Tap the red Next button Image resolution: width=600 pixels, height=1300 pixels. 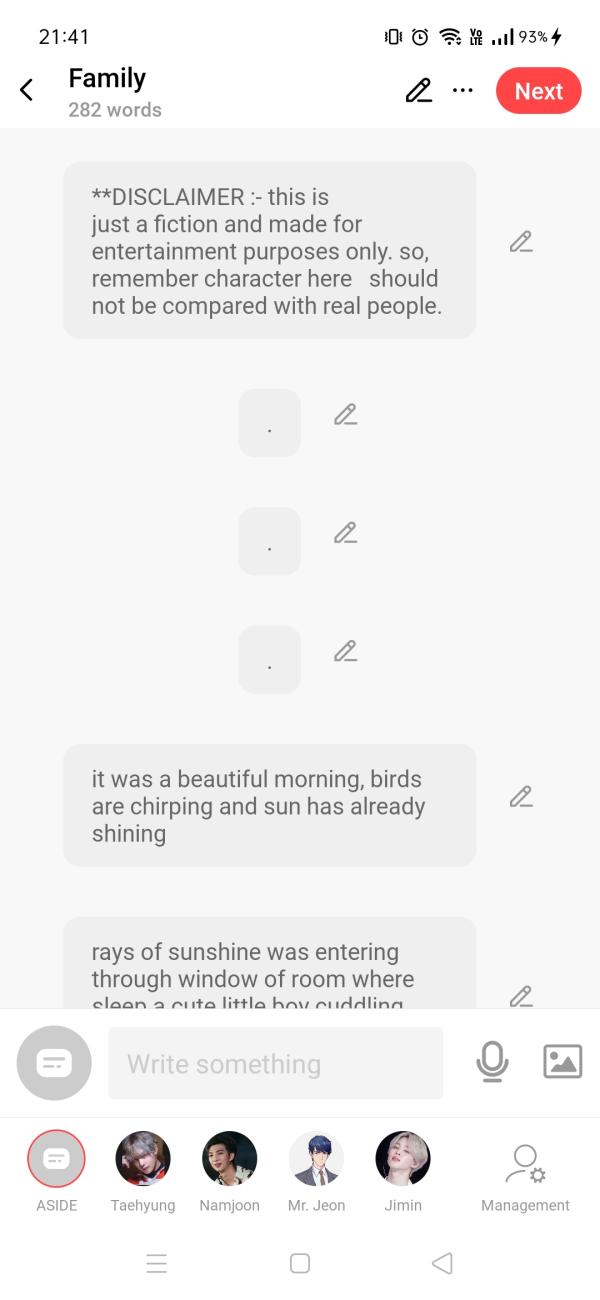coord(538,91)
